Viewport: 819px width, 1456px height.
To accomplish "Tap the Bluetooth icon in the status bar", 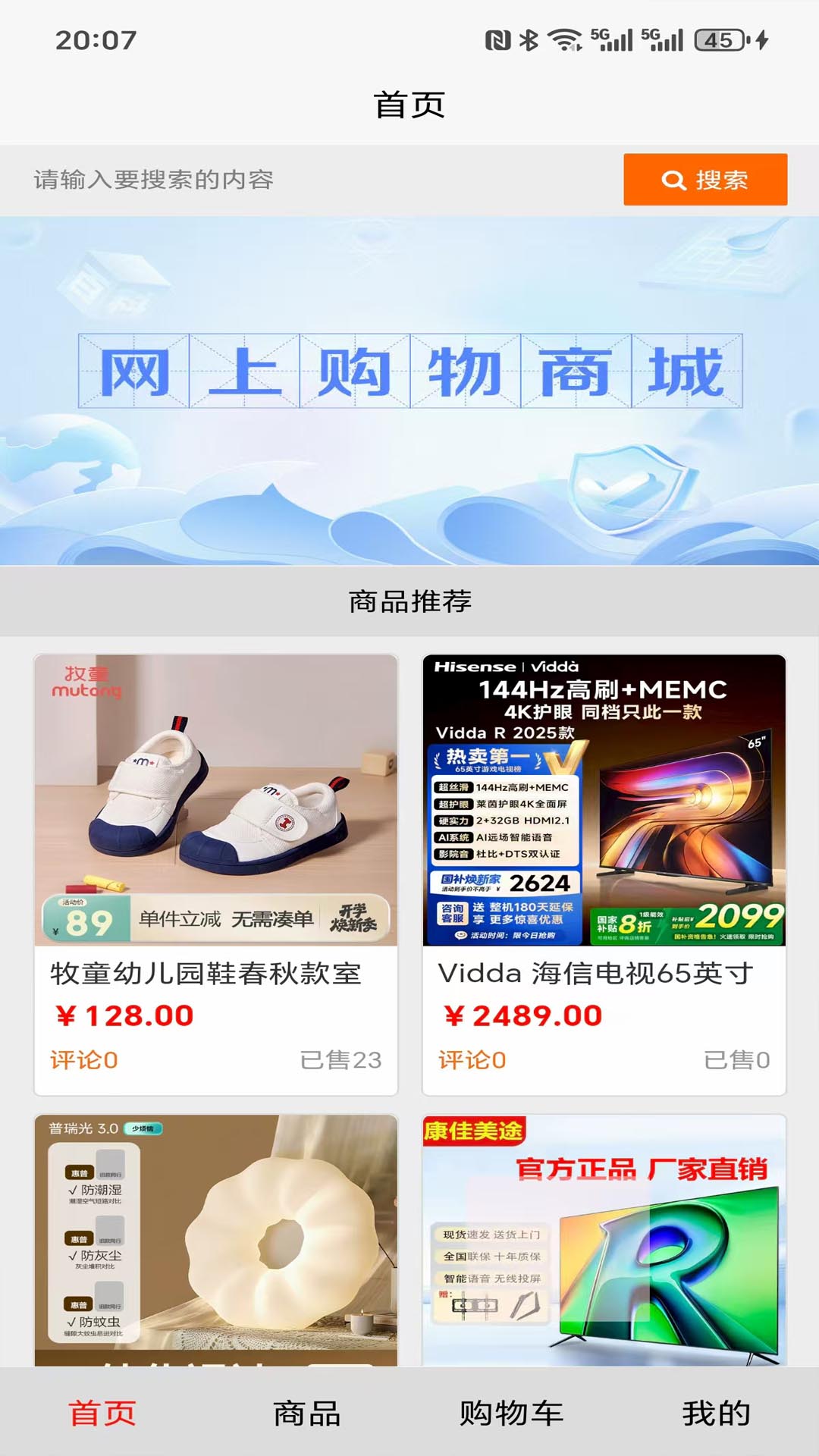I will pyautogui.click(x=528, y=40).
